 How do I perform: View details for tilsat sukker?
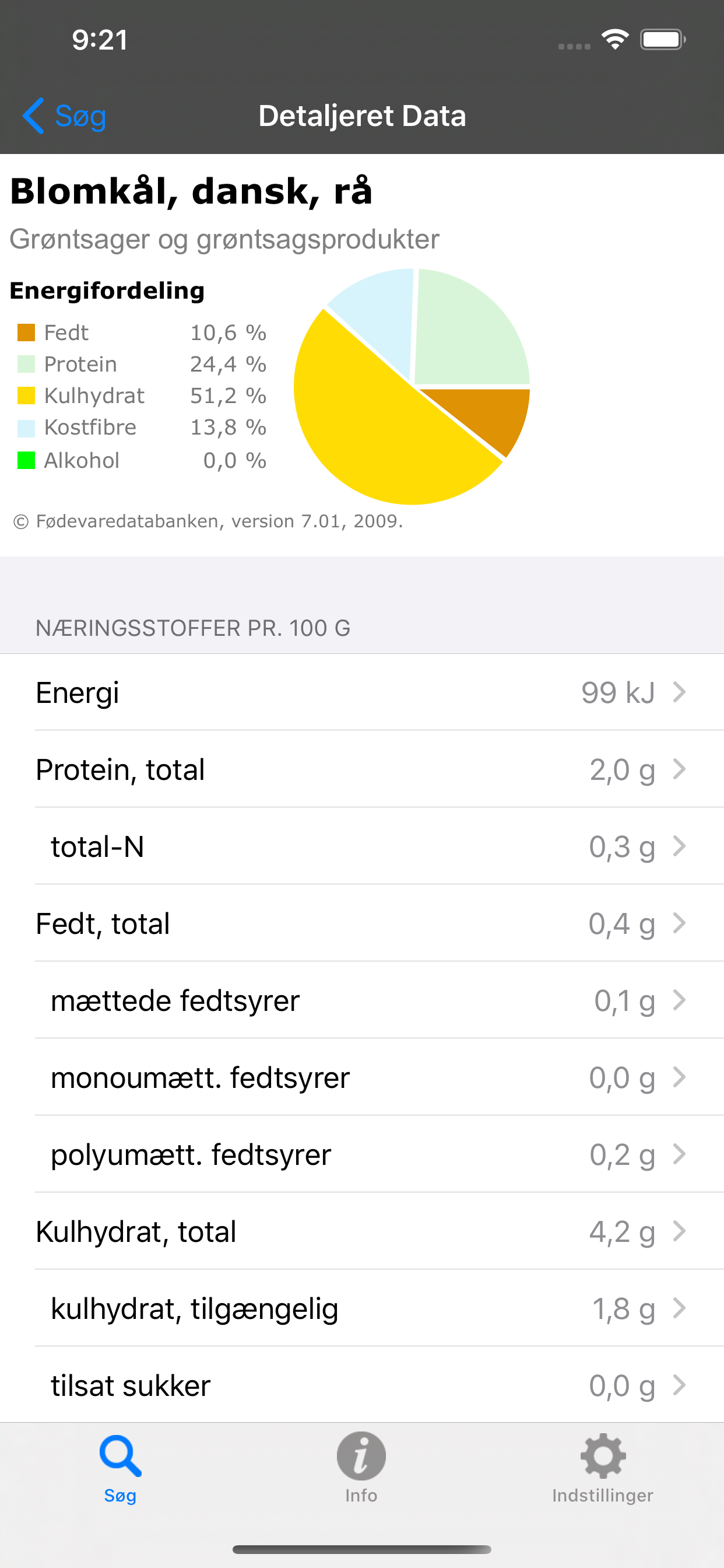[362, 1385]
